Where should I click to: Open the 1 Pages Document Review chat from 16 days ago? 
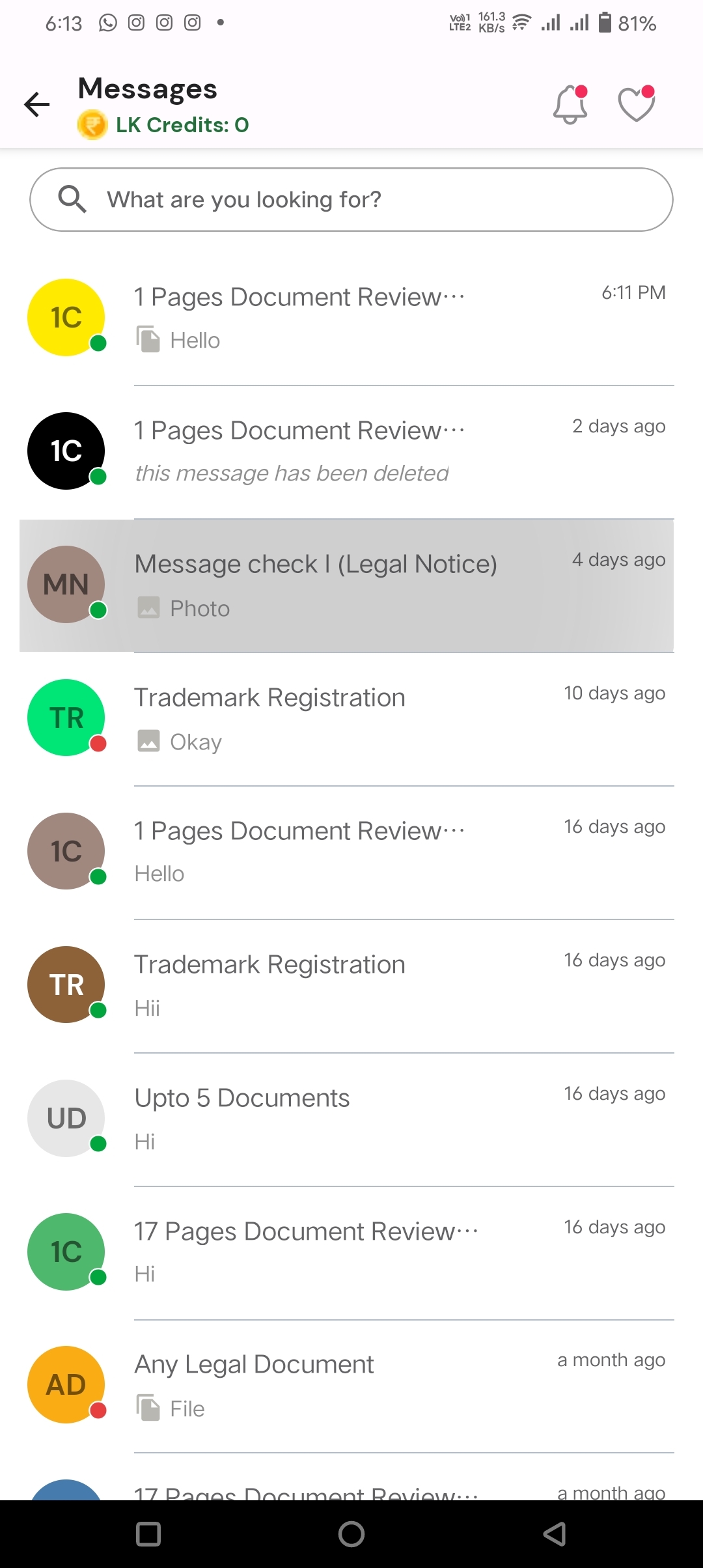click(x=351, y=852)
